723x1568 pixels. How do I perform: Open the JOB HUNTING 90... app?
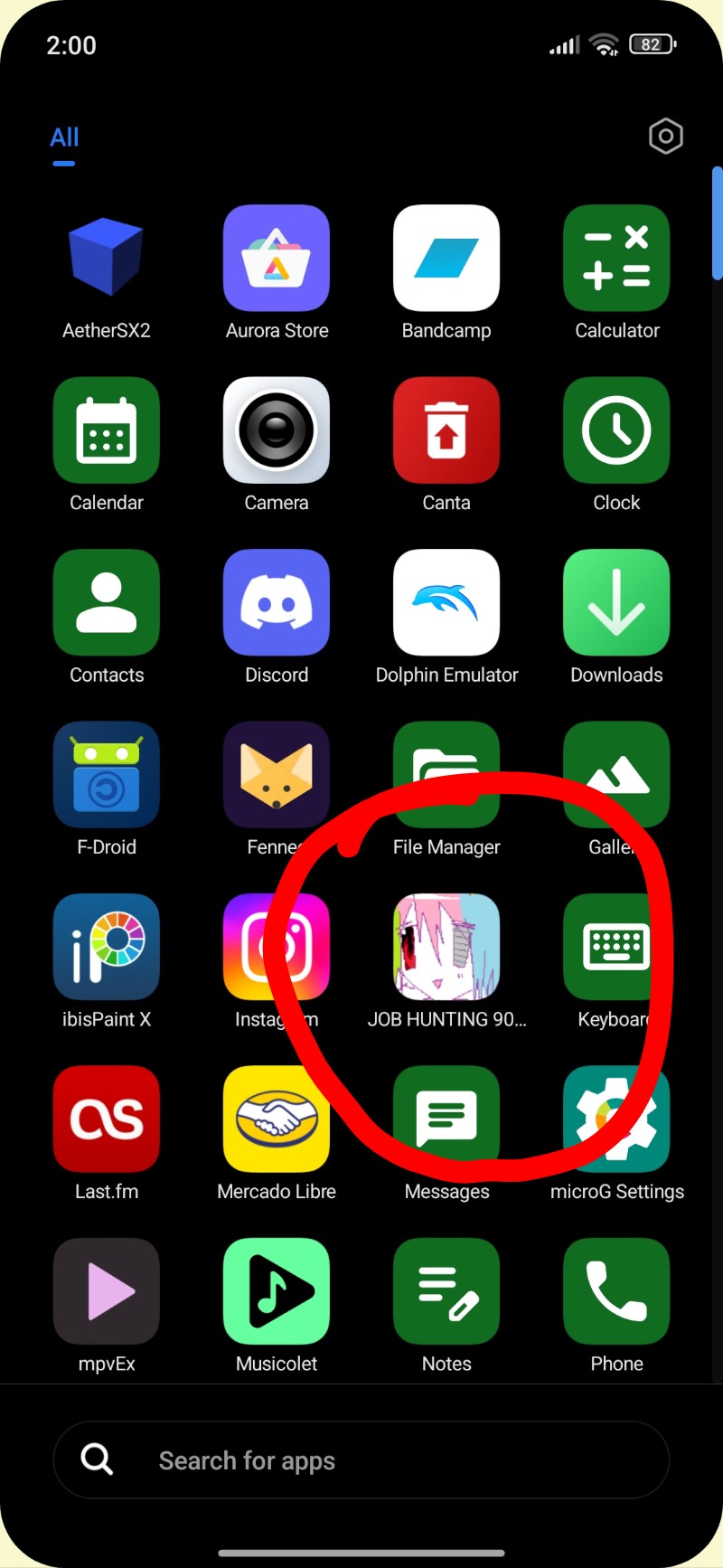446,947
